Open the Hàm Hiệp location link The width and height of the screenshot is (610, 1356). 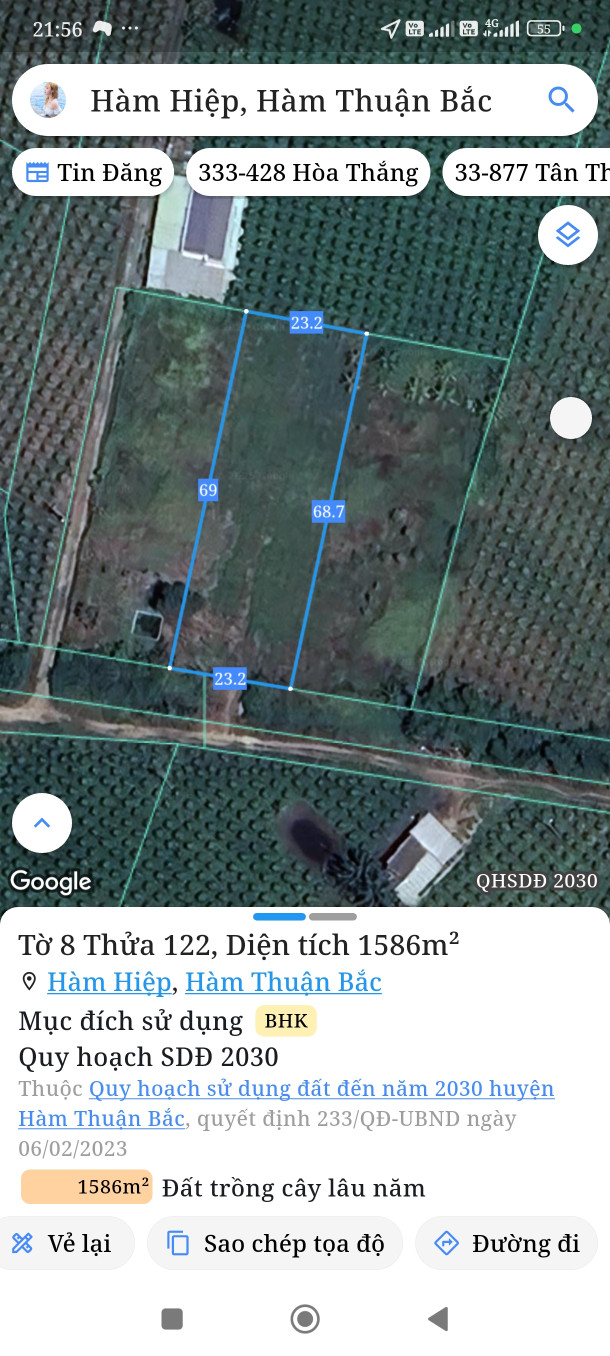pos(109,982)
